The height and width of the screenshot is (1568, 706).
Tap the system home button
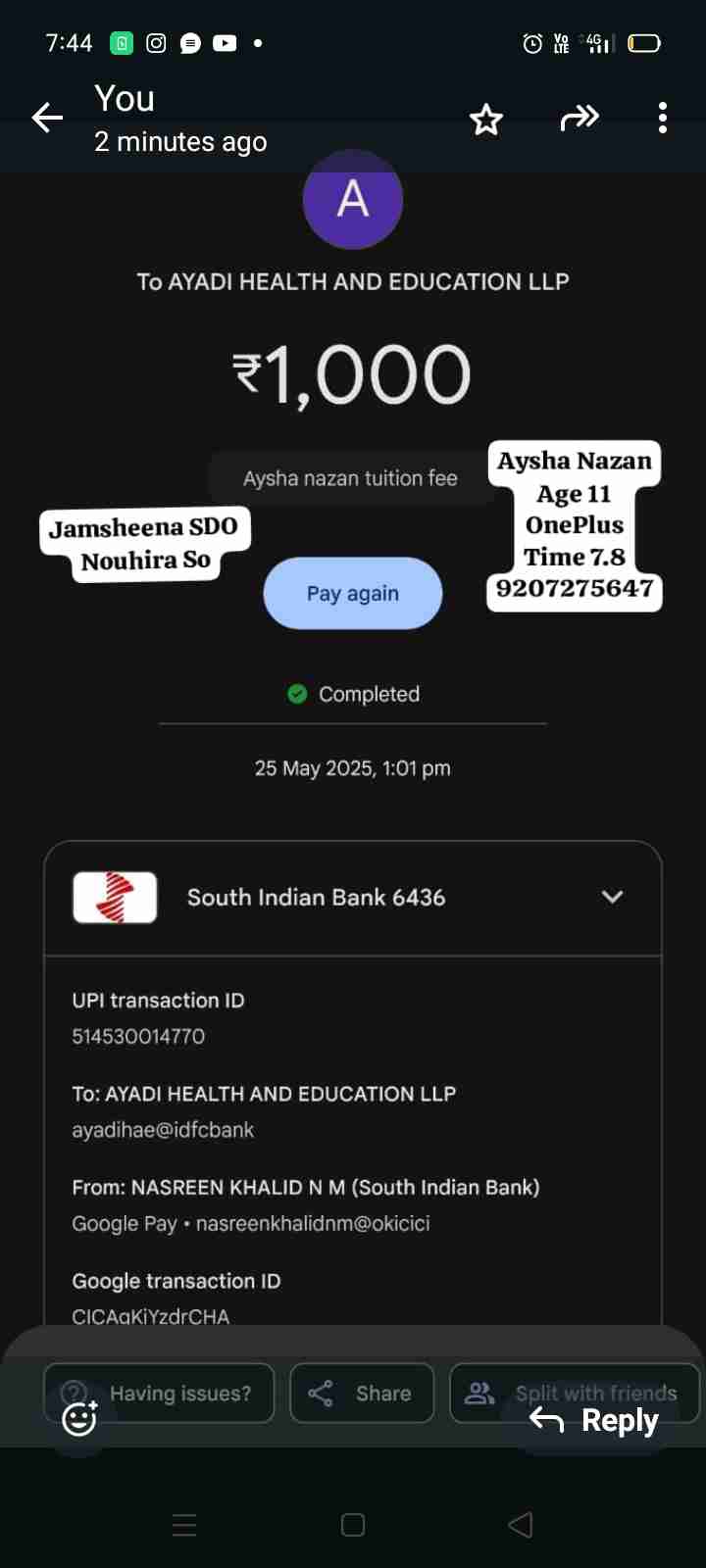click(x=353, y=1525)
